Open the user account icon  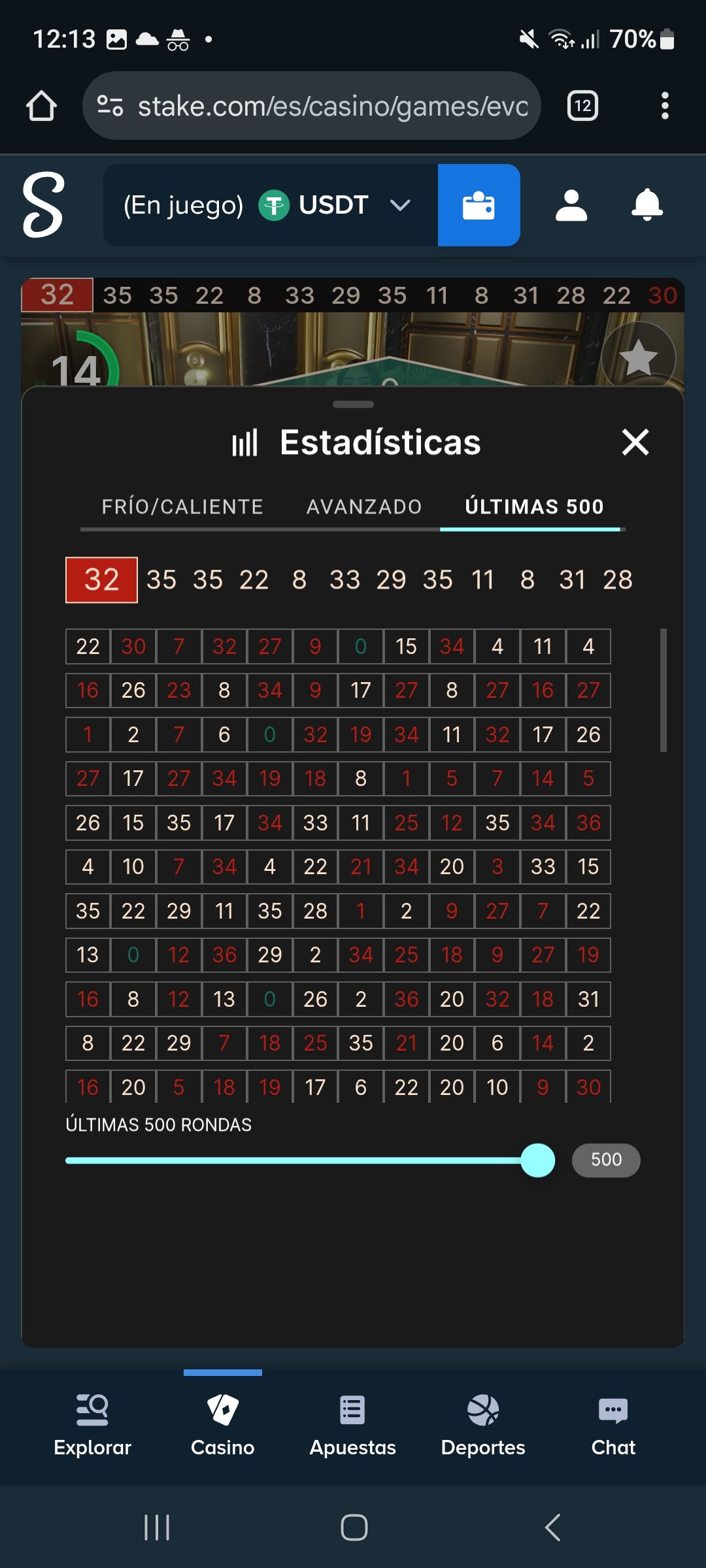click(x=571, y=205)
